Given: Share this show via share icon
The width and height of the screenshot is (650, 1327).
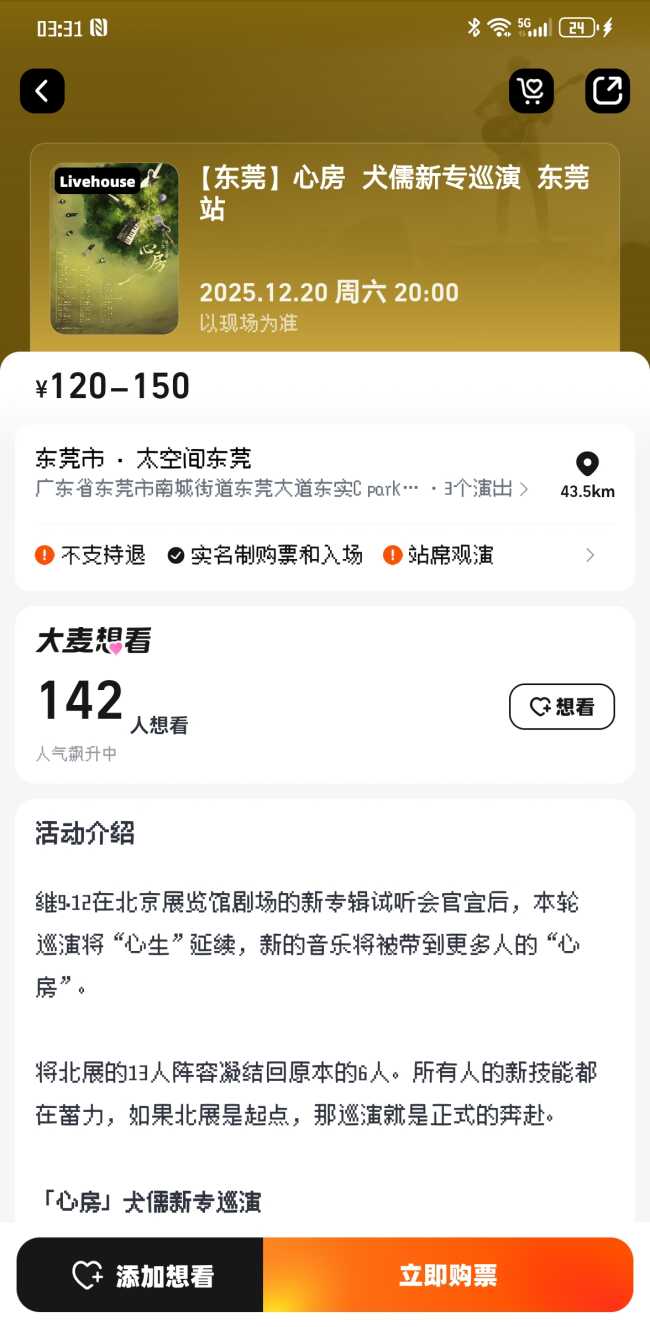Looking at the screenshot, I should coord(607,91).
